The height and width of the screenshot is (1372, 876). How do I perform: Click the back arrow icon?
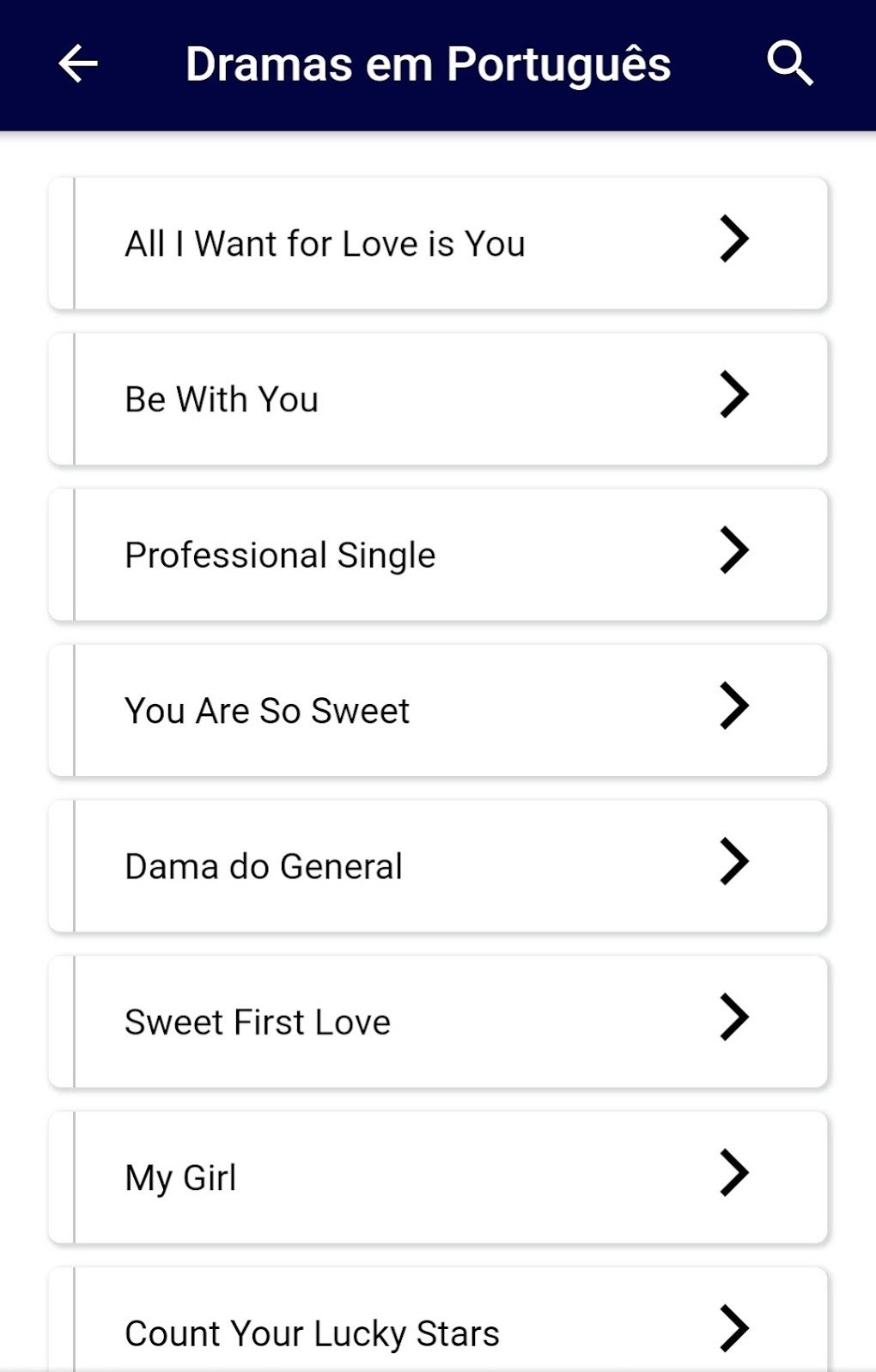coord(77,64)
